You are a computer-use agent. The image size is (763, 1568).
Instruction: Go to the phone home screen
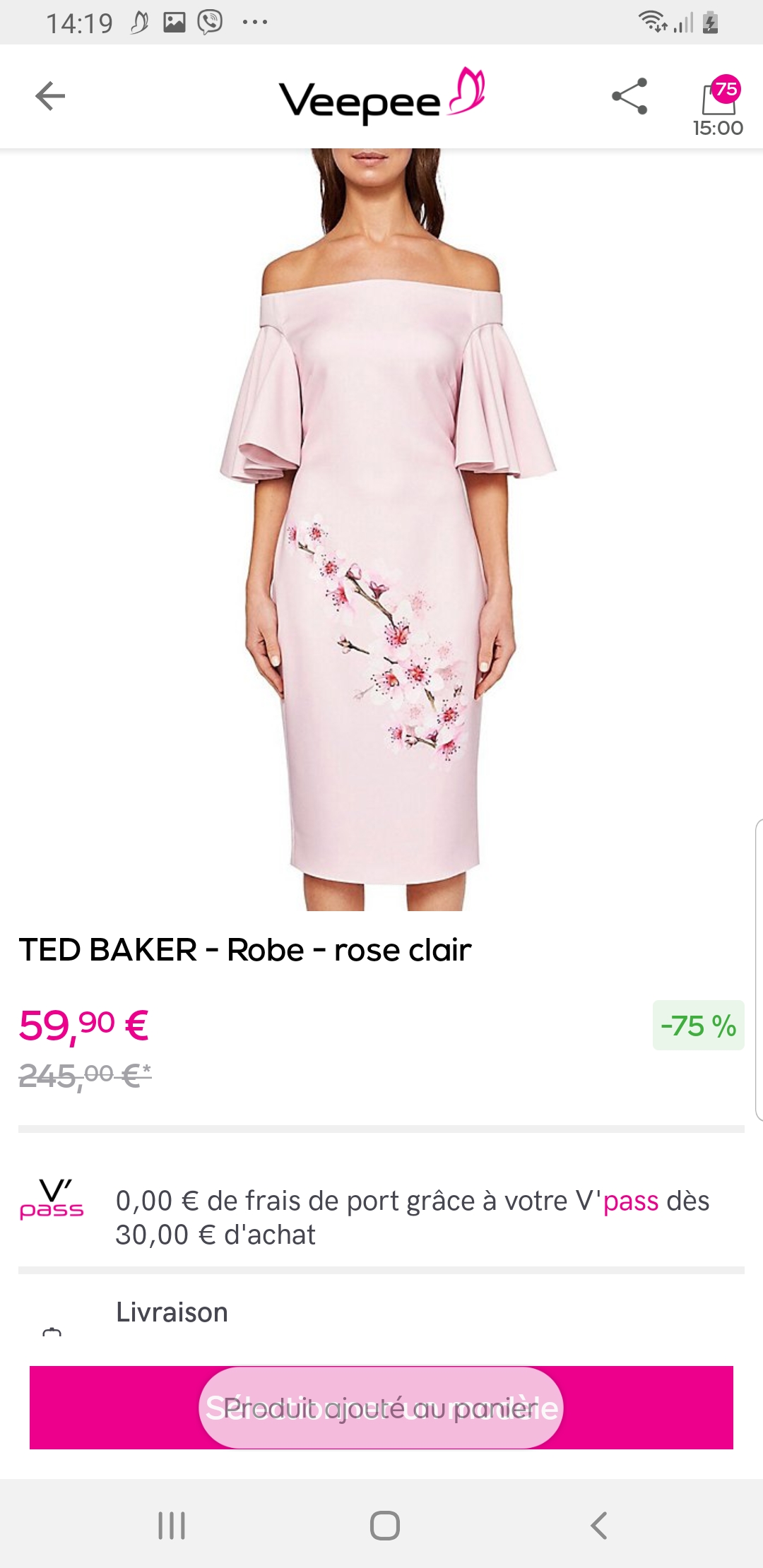(385, 1525)
